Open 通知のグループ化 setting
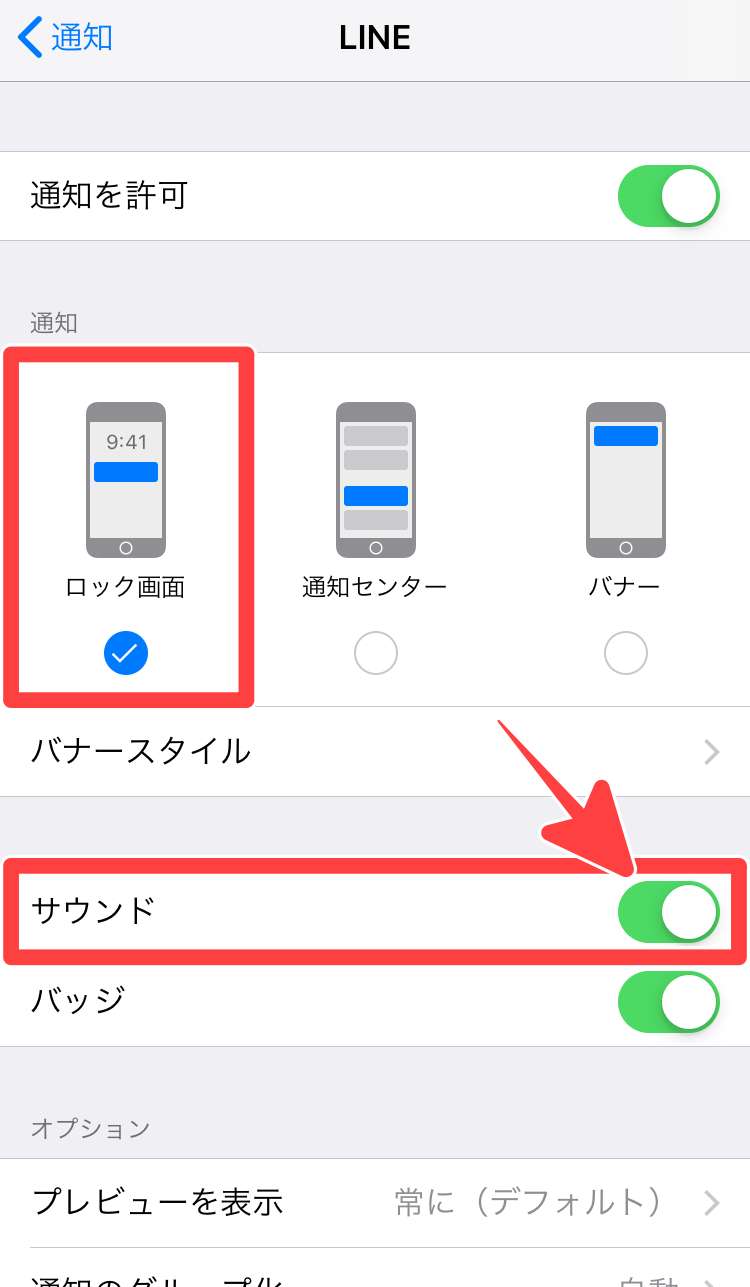The height and width of the screenshot is (1287, 750). [375, 1275]
